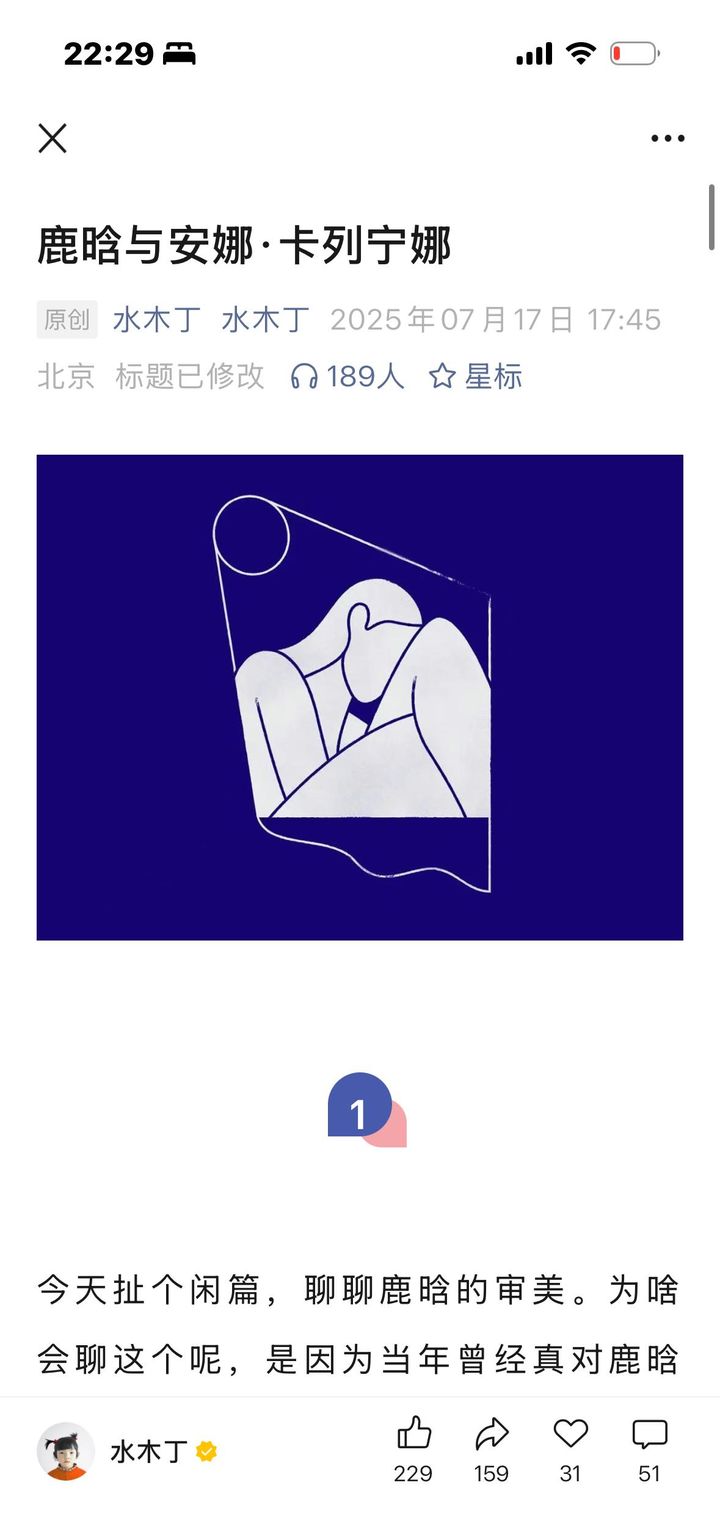Listen to the article via the headphone 189人 link
Viewport: 720px width, 1524px height.
[347, 376]
